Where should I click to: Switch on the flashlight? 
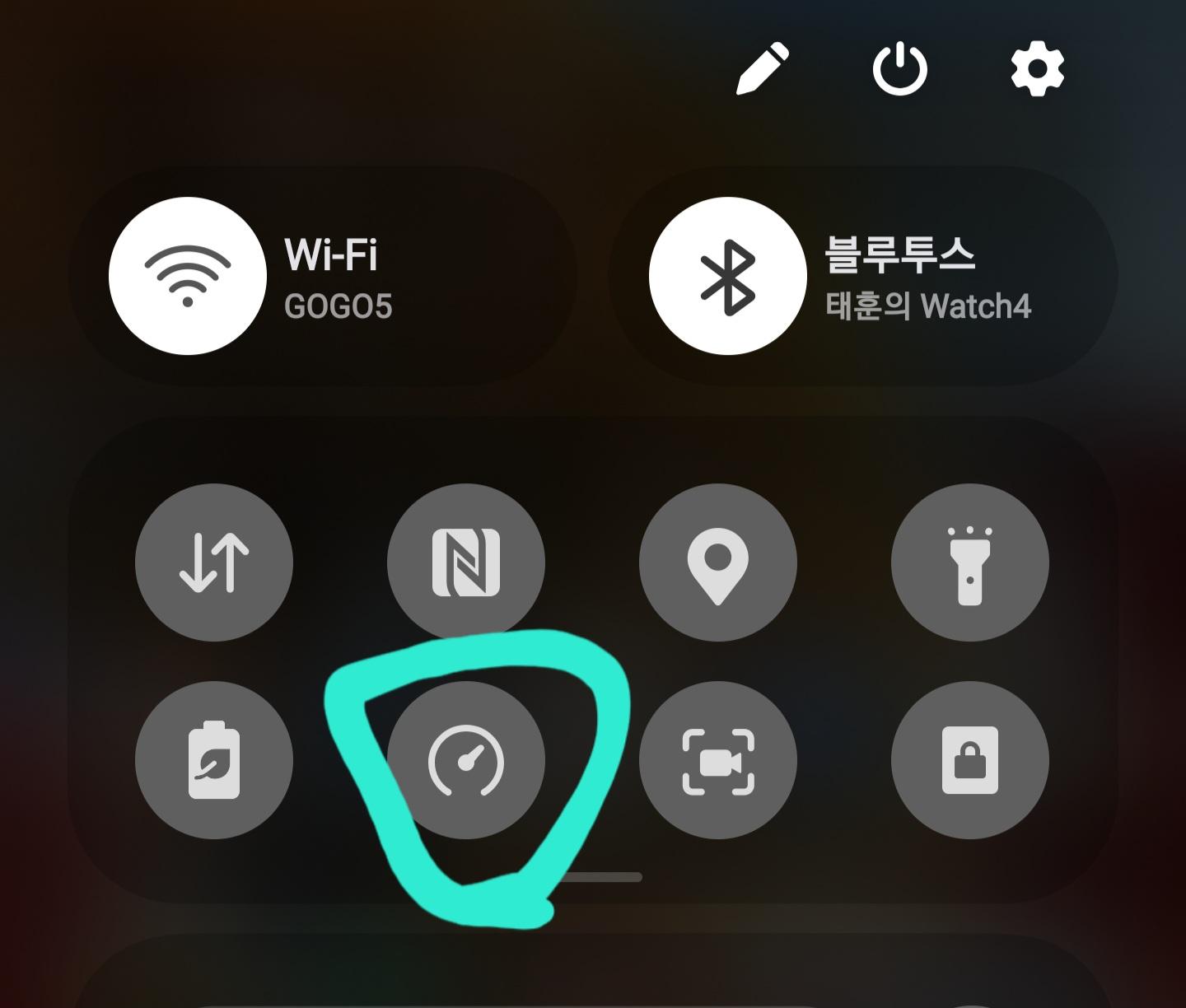click(969, 562)
